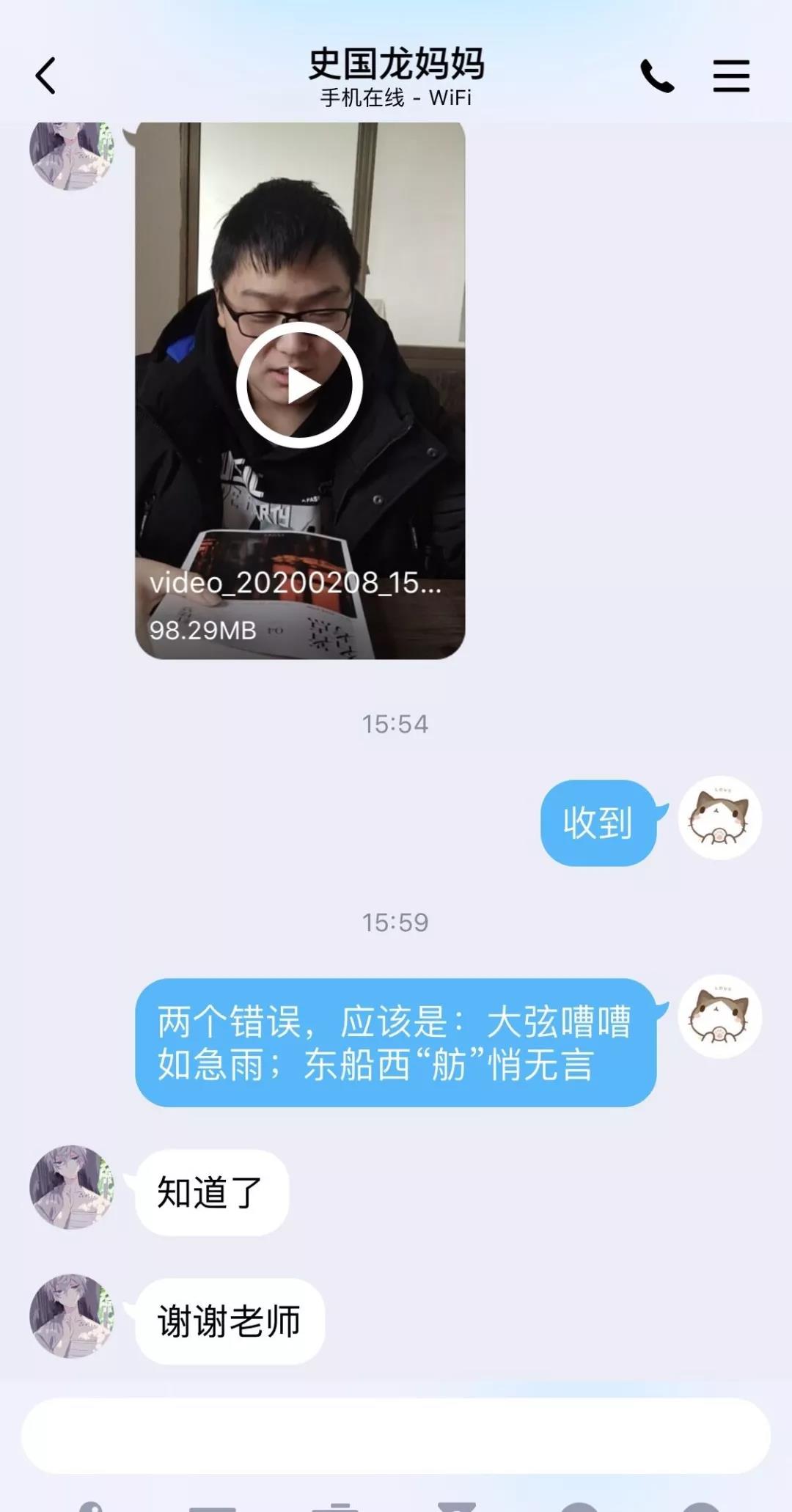Start a voice call with 史国龙妈妈
792x1512 pixels.
tap(657, 76)
